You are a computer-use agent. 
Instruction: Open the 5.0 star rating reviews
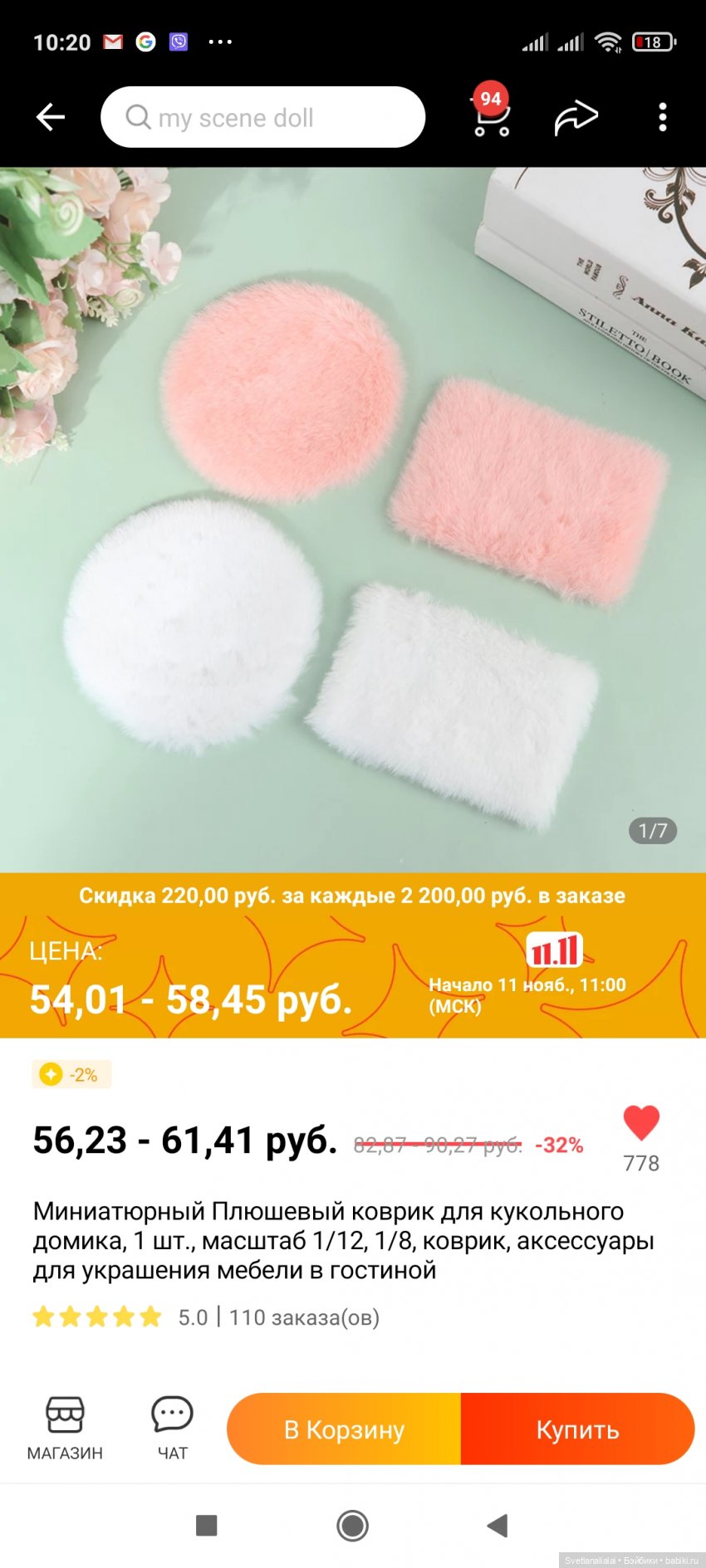coord(98,1317)
